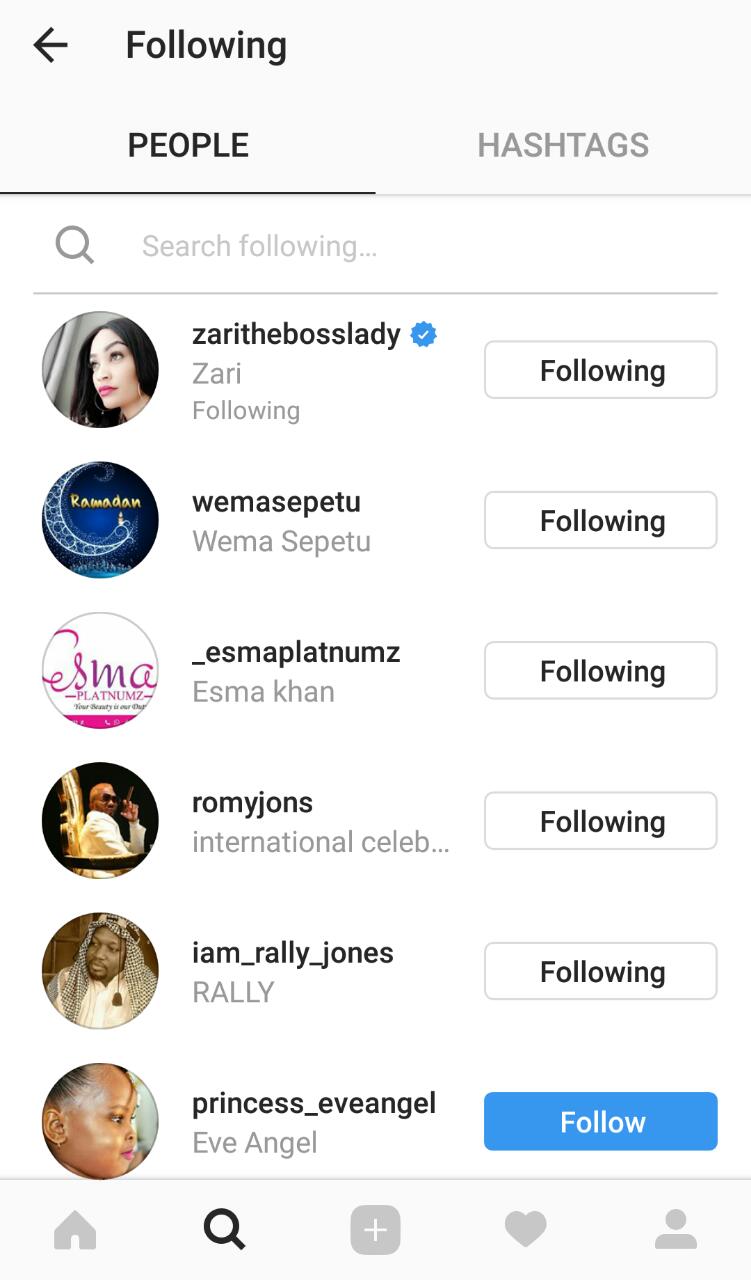
Task: Select the PEOPLE tab
Action: (188, 145)
